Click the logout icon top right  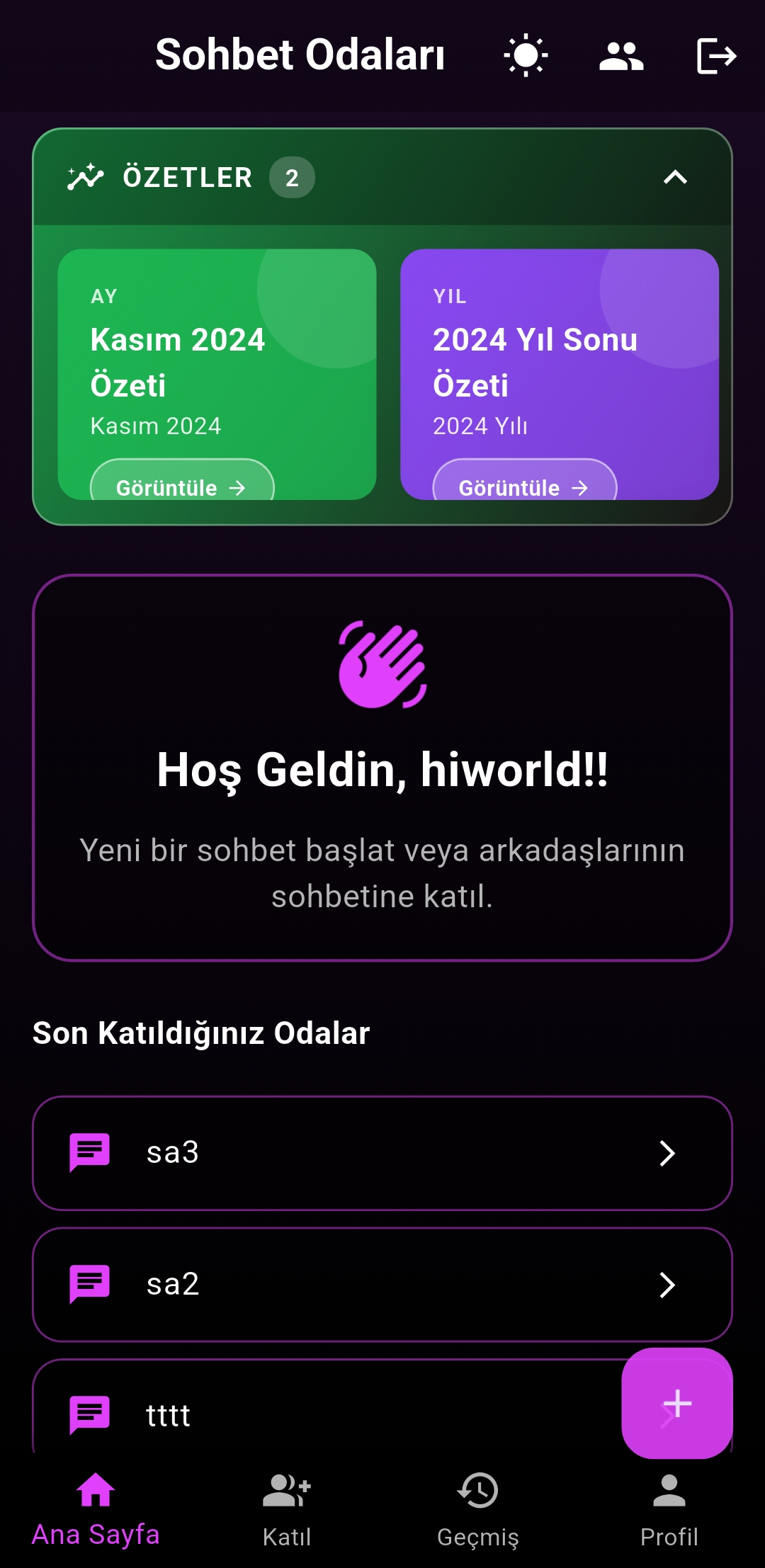click(x=716, y=55)
